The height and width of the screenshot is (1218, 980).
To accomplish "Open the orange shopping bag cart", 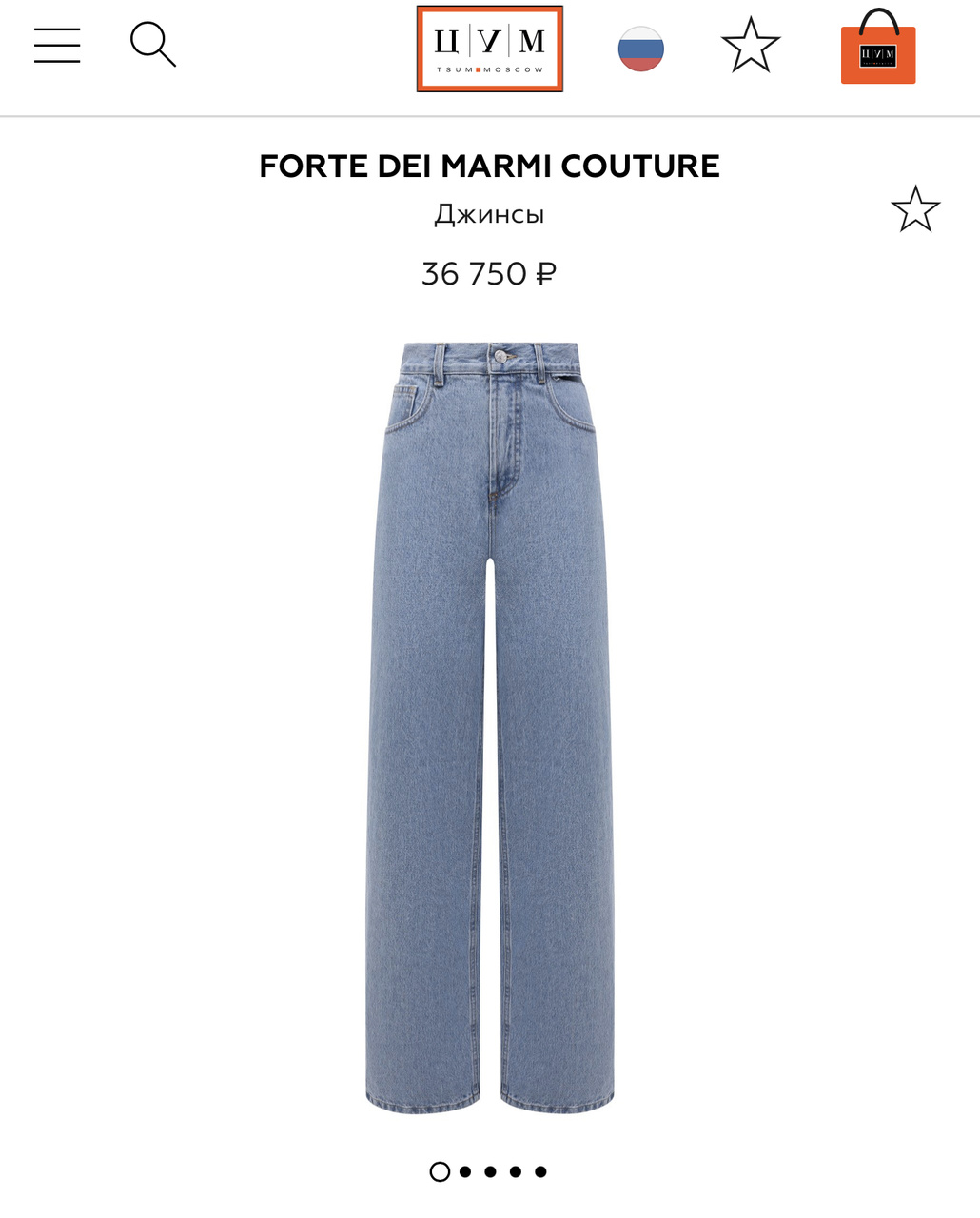I will click(x=877, y=50).
